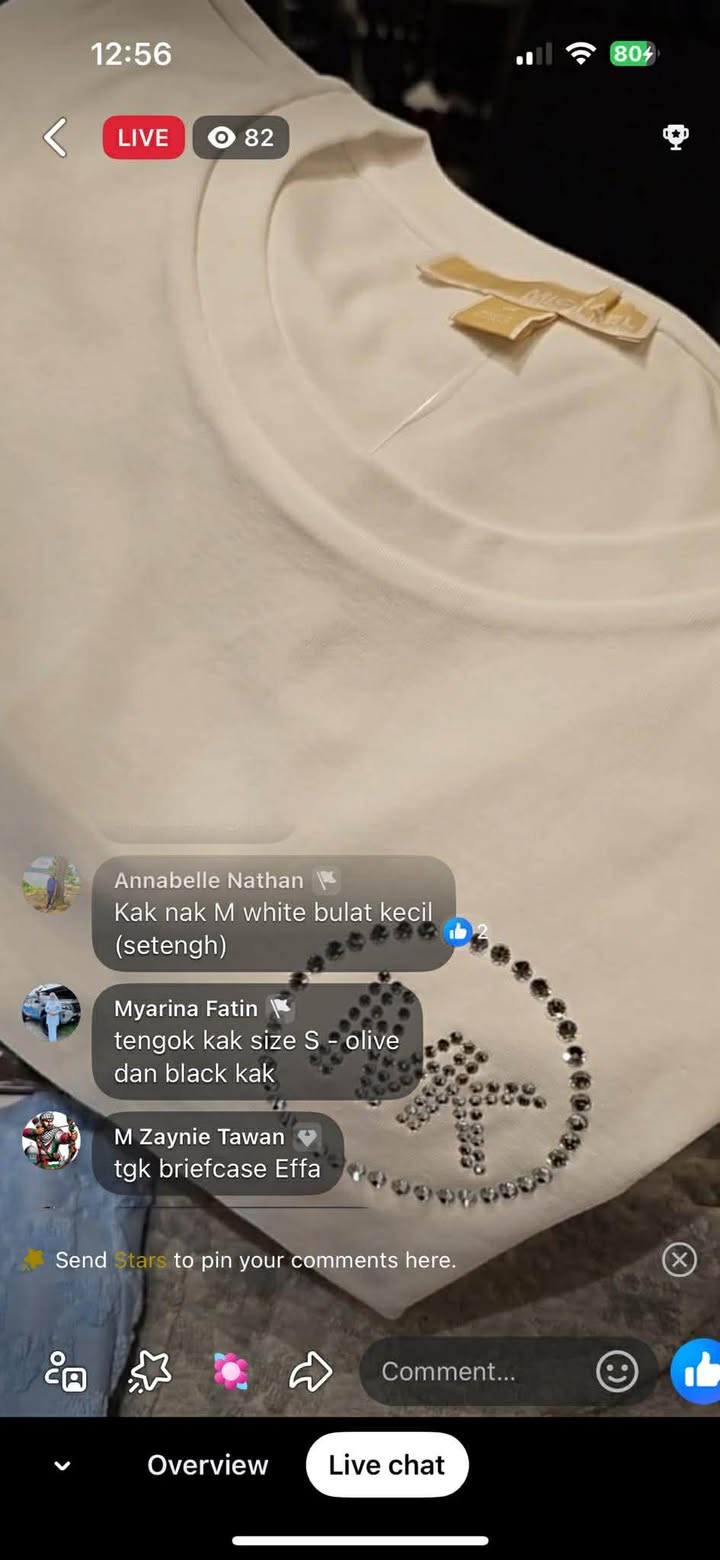Open the trophy leaderboard icon
Viewport: 720px width, 1560px height.
click(676, 138)
